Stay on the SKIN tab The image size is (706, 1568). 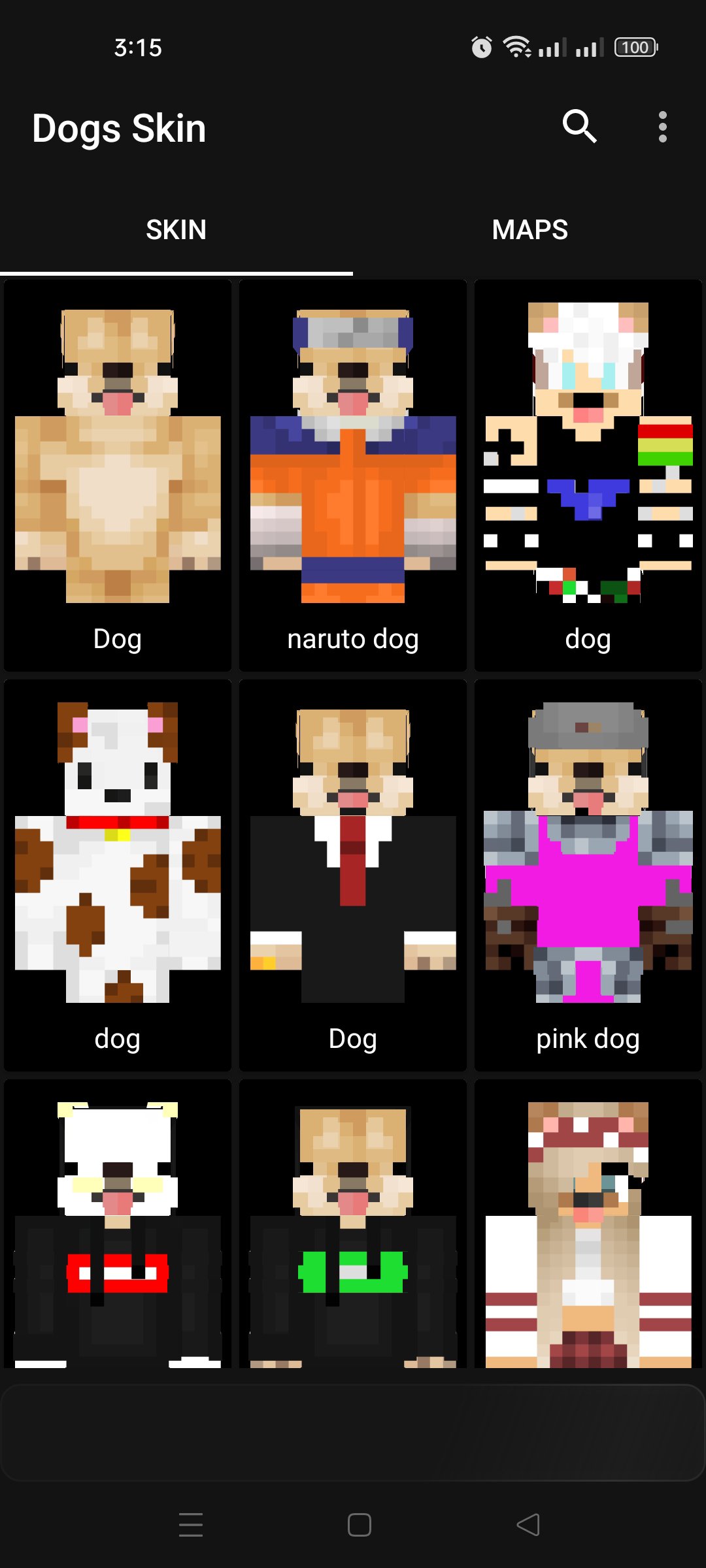click(176, 229)
